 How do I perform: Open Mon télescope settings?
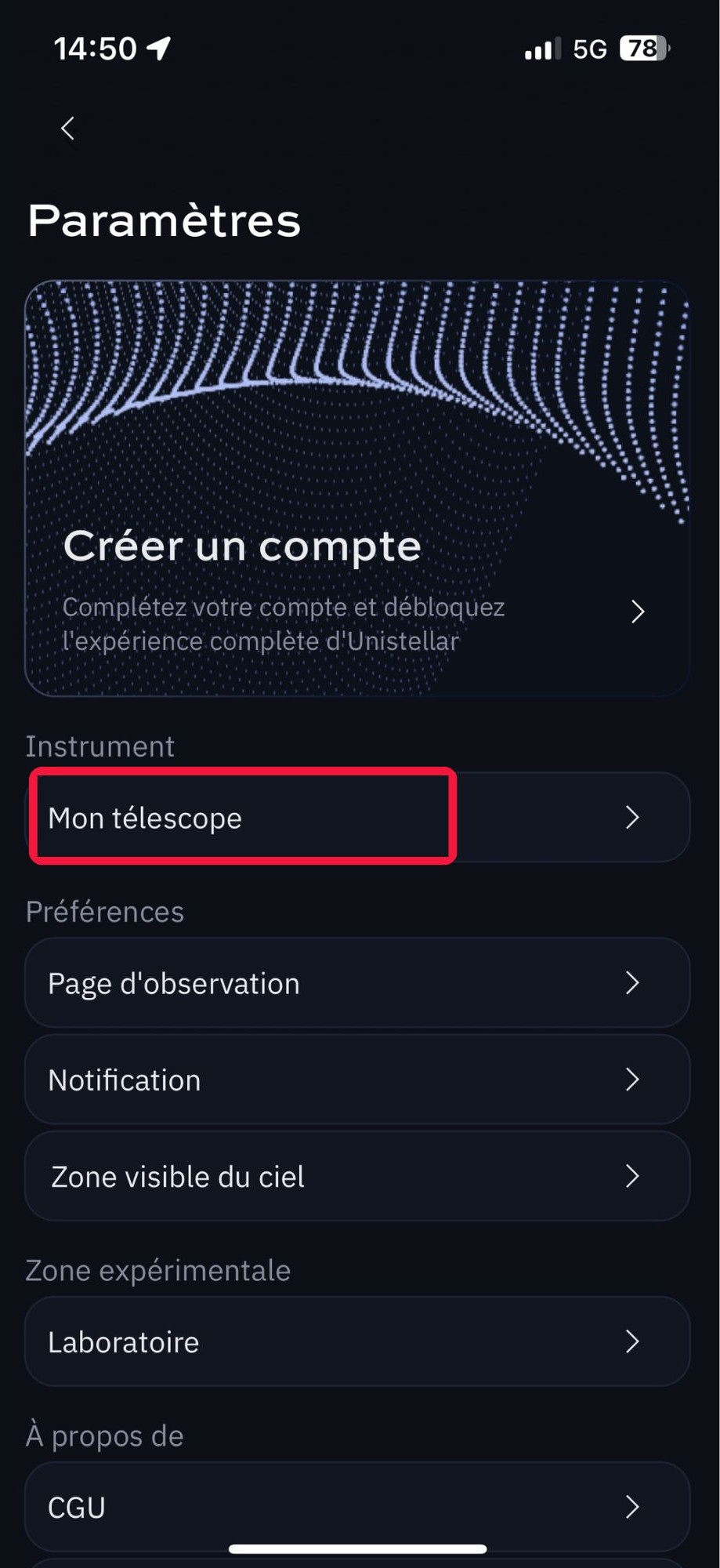coord(357,817)
